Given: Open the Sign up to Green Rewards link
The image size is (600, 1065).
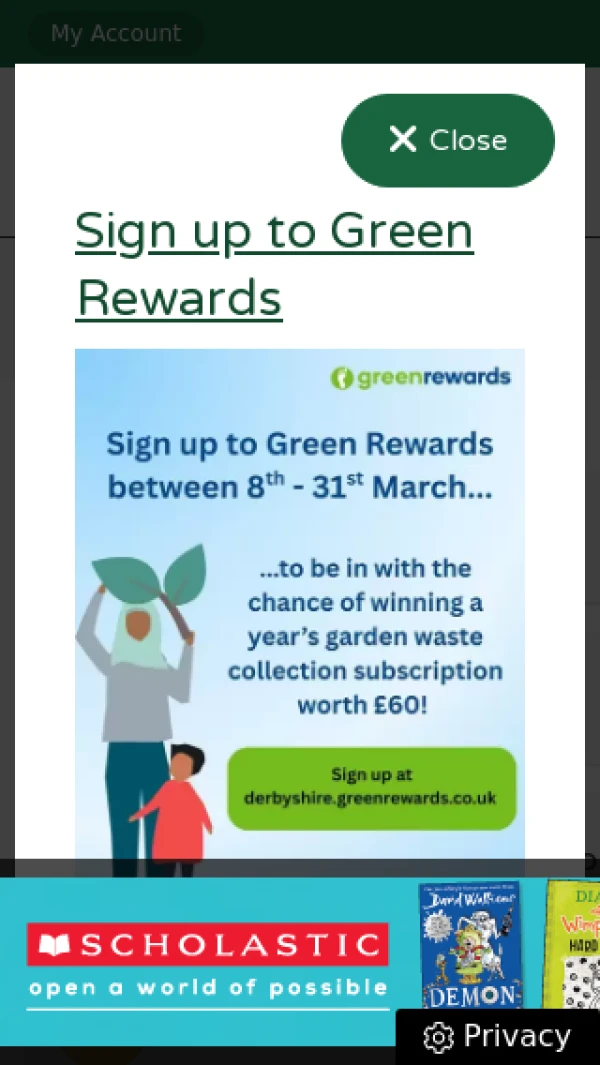Looking at the screenshot, I should [x=273, y=263].
